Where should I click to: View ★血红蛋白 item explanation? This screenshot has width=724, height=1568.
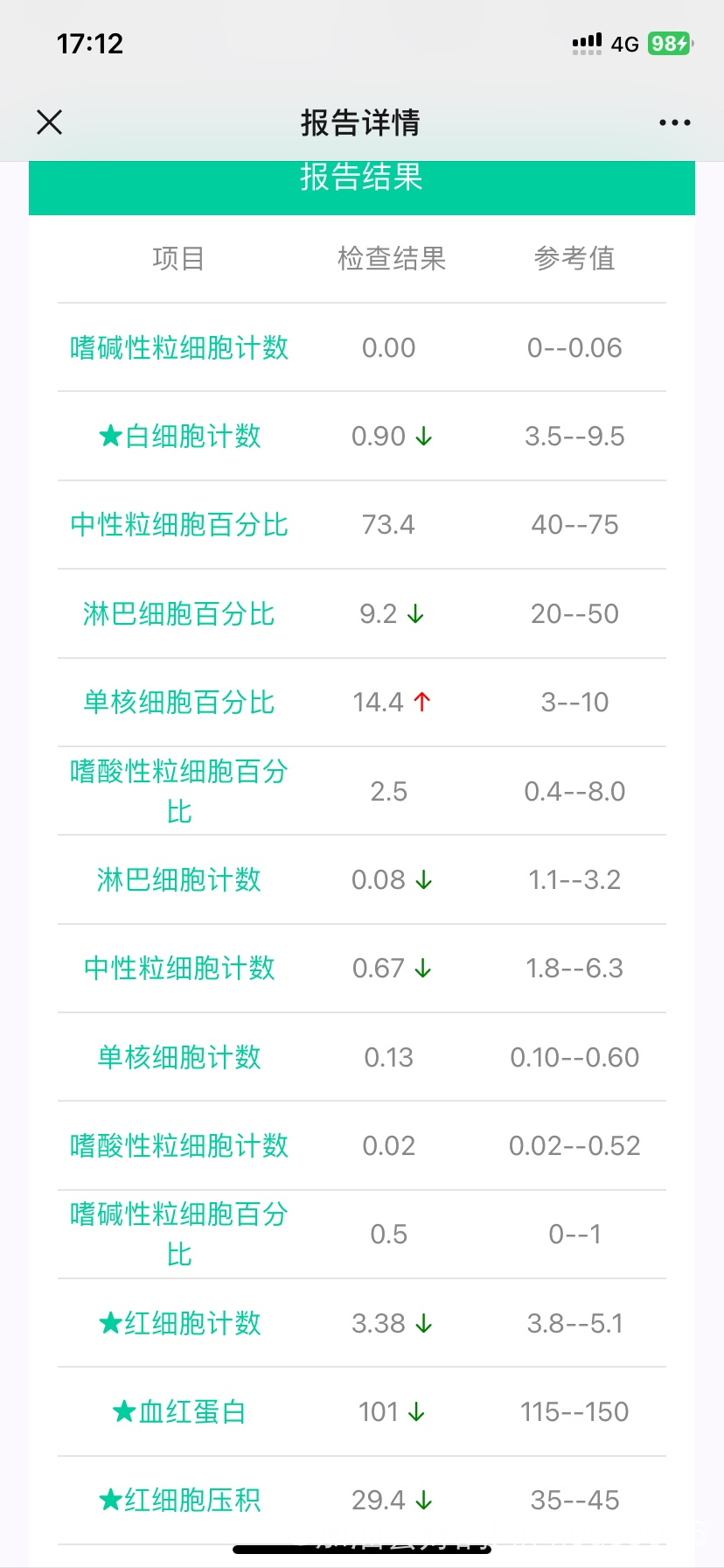pyautogui.click(x=179, y=1412)
